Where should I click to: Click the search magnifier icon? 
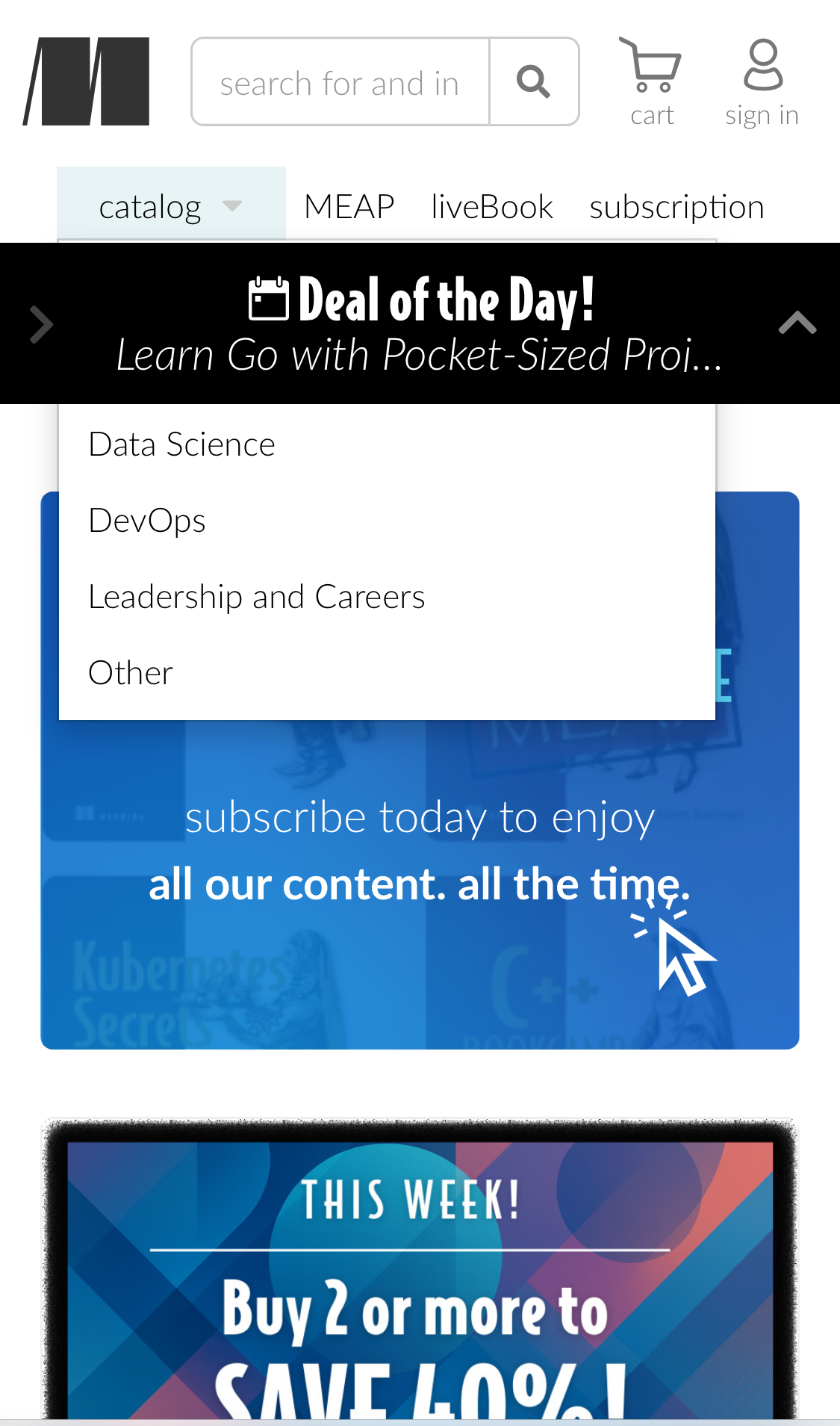pos(533,81)
